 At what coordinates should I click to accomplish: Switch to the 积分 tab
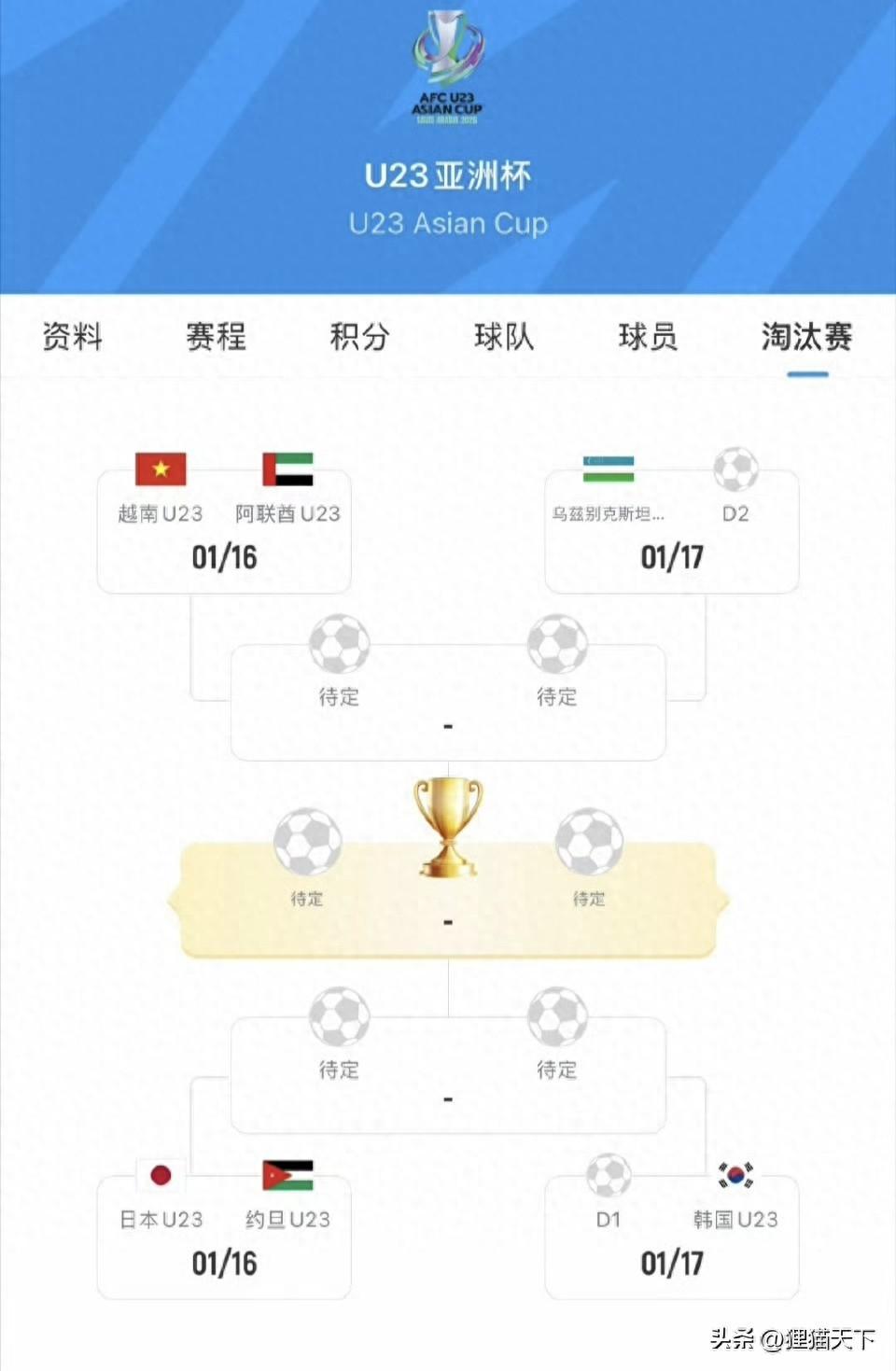(x=359, y=337)
